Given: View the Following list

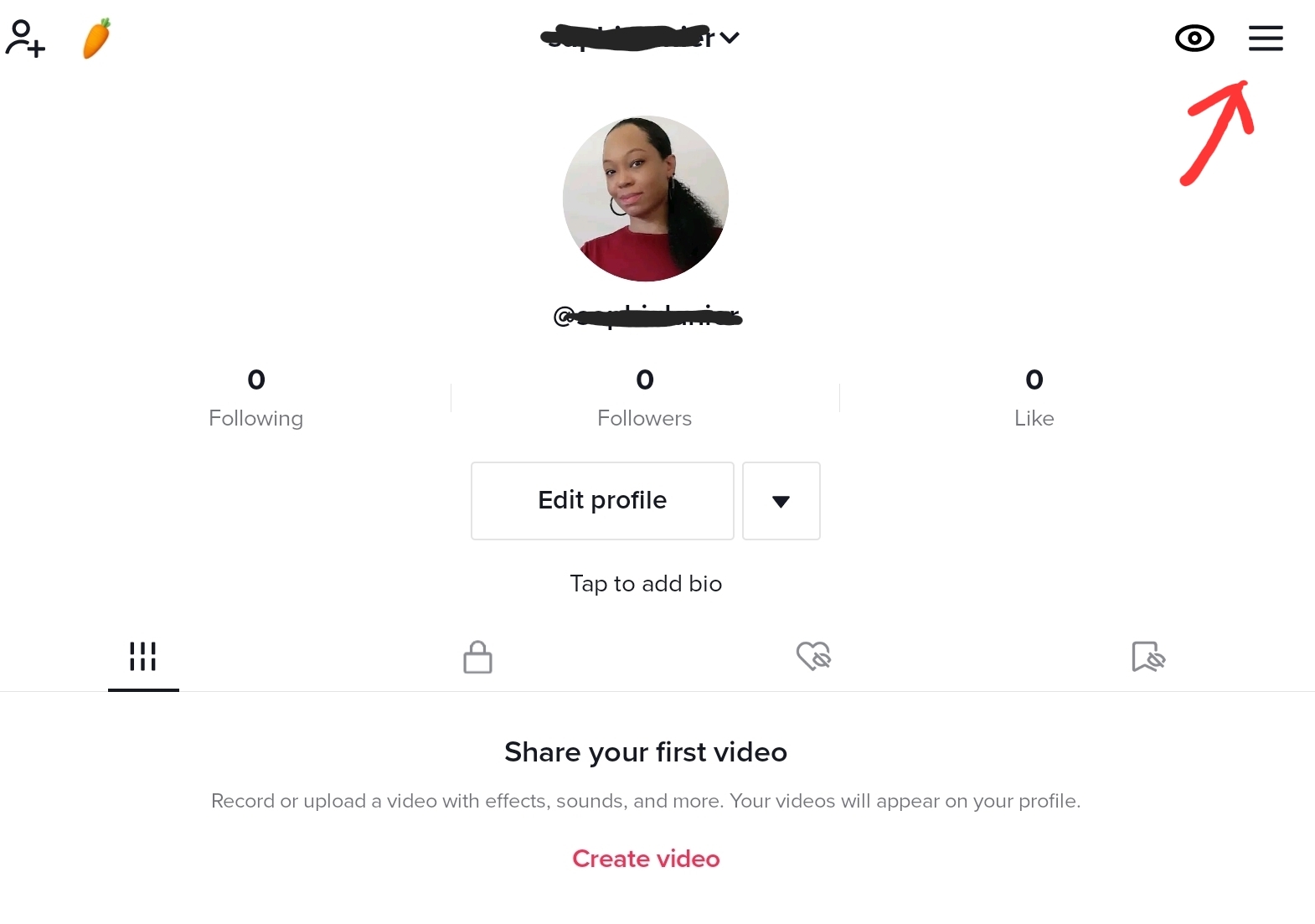Looking at the screenshot, I should pos(255,397).
